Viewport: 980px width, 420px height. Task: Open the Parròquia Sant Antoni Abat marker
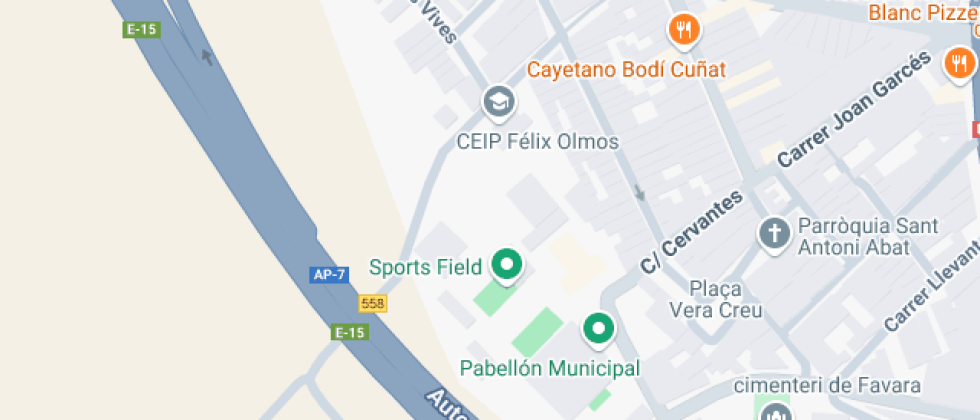(774, 236)
